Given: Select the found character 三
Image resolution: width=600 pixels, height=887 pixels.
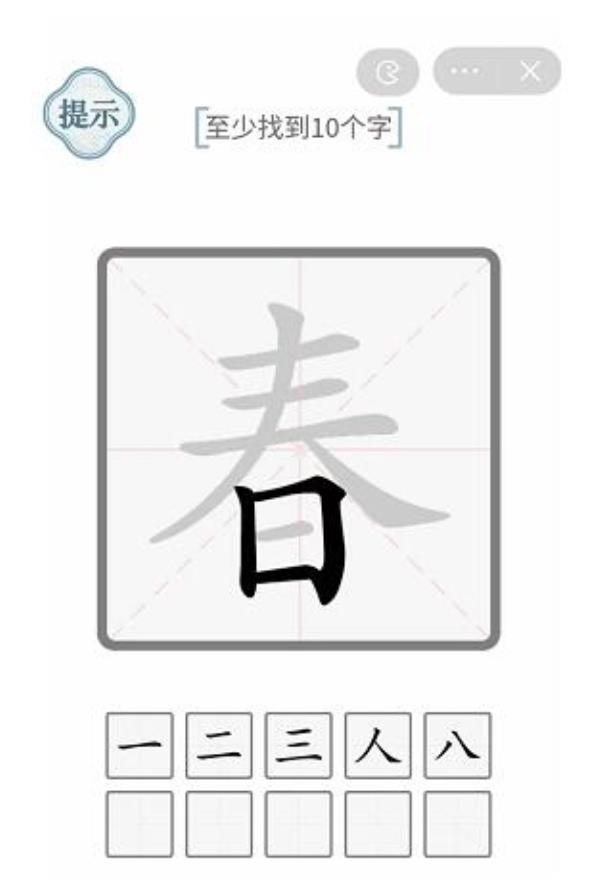Looking at the screenshot, I should 298,746.
